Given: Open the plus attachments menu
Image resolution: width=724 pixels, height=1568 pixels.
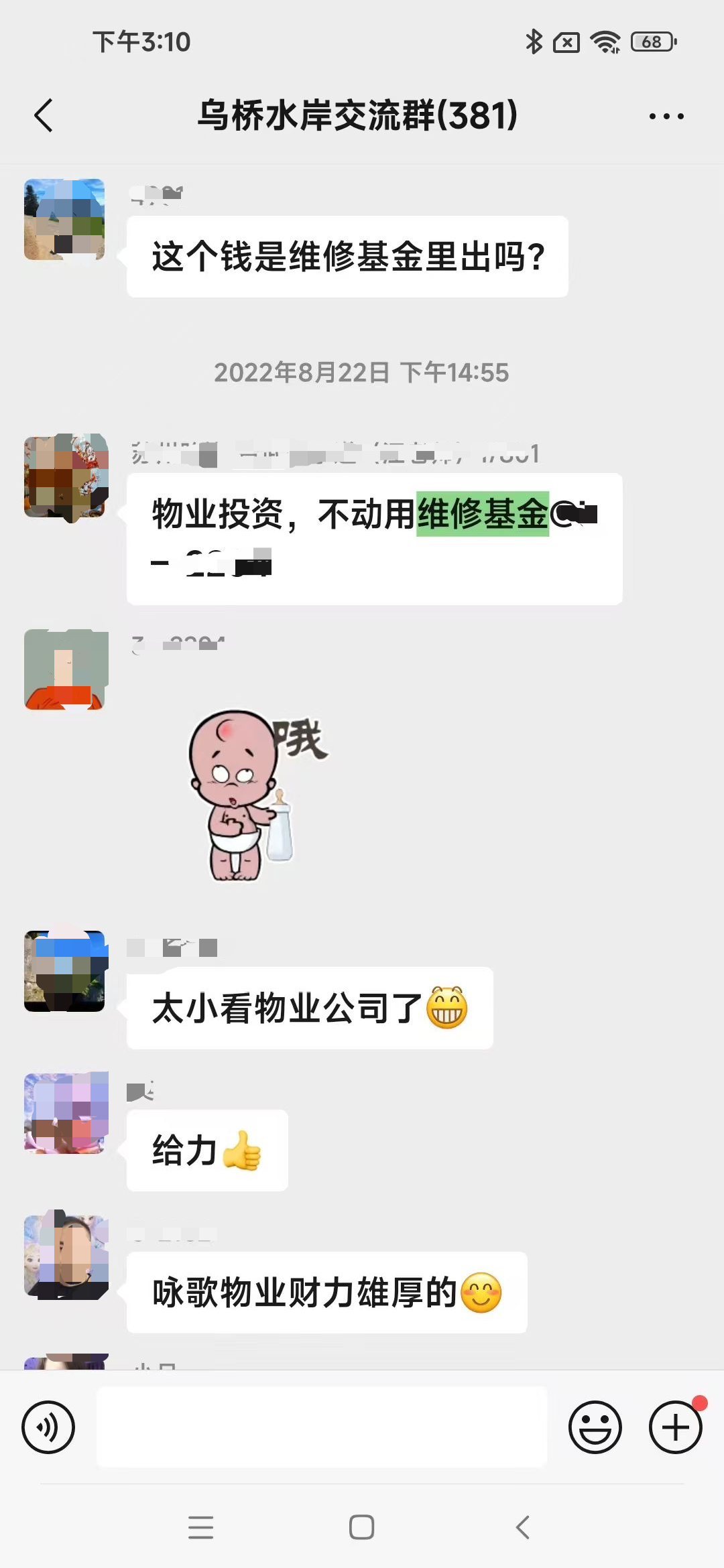Looking at the screenshot, I should pos(675,1427).
